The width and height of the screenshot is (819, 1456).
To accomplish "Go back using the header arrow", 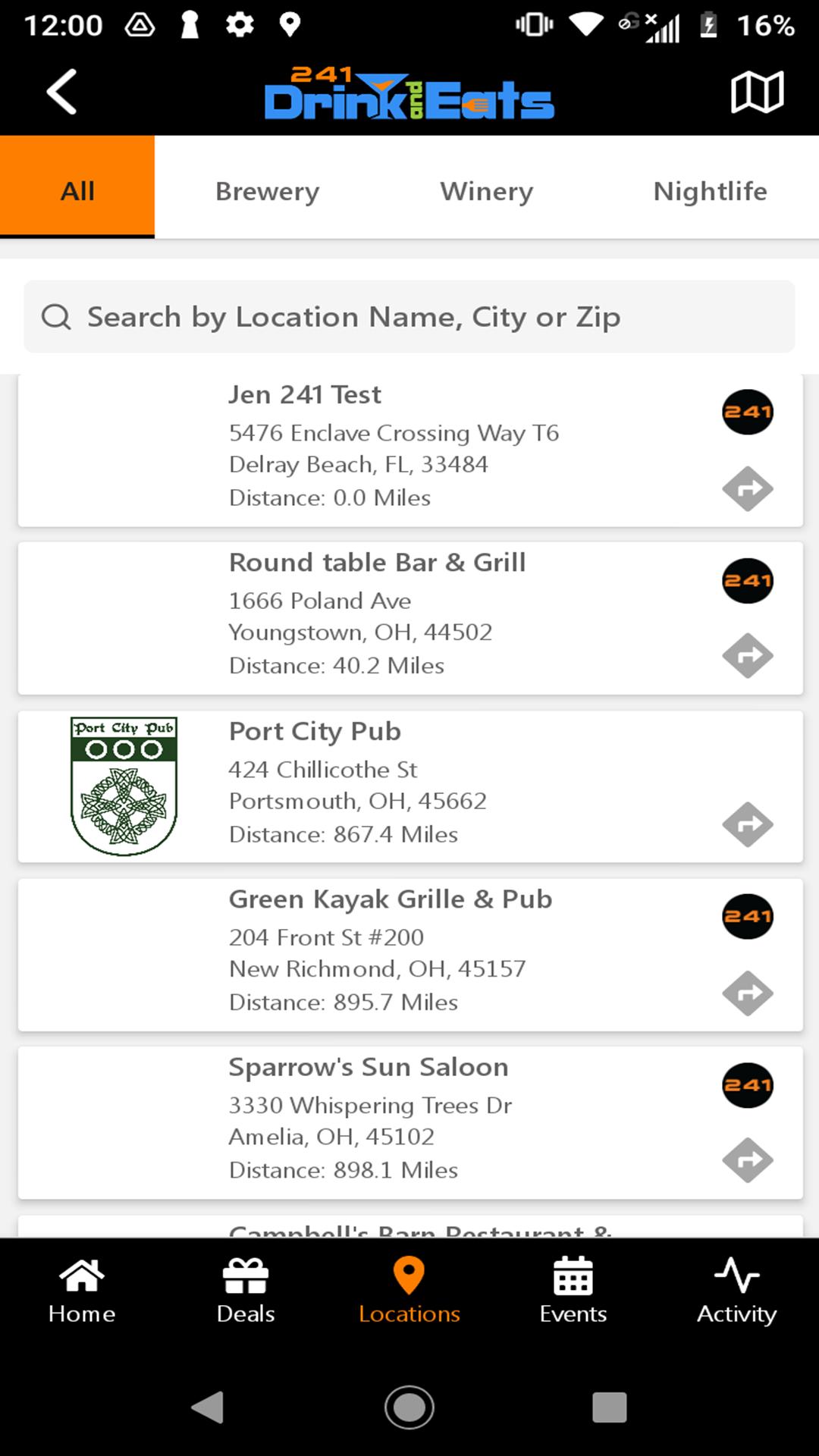I will pyautogui.click(x=61, y=92).
